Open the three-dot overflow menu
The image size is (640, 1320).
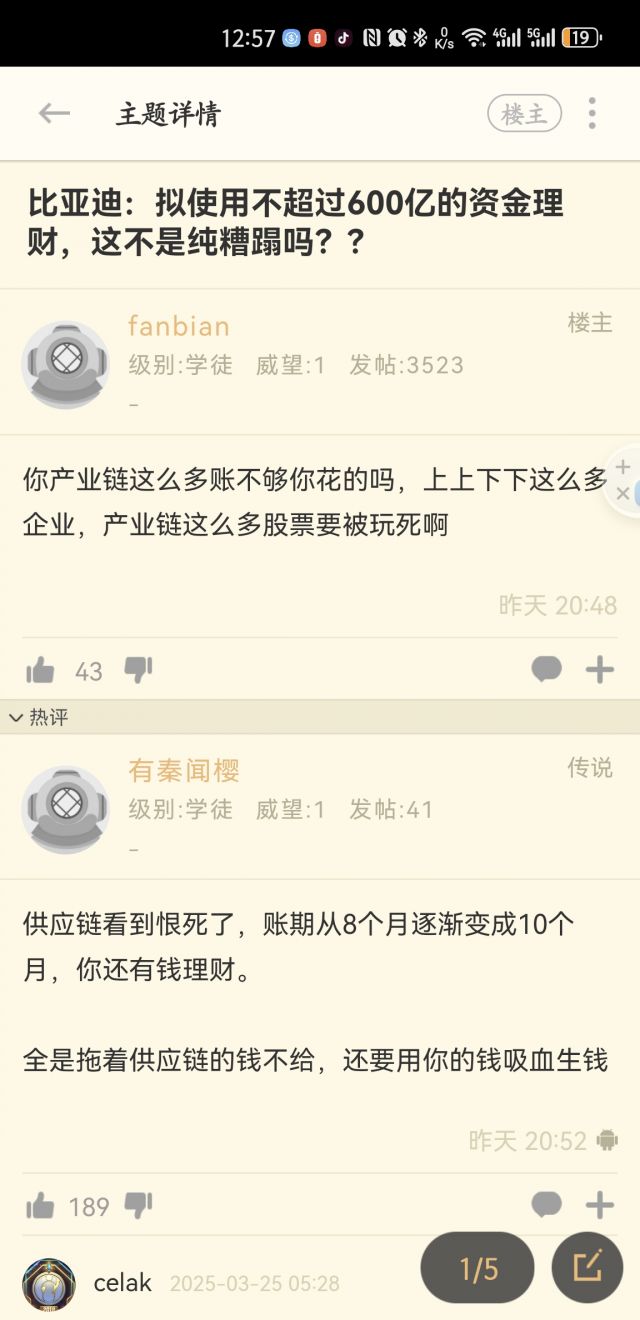coord(592,114)
